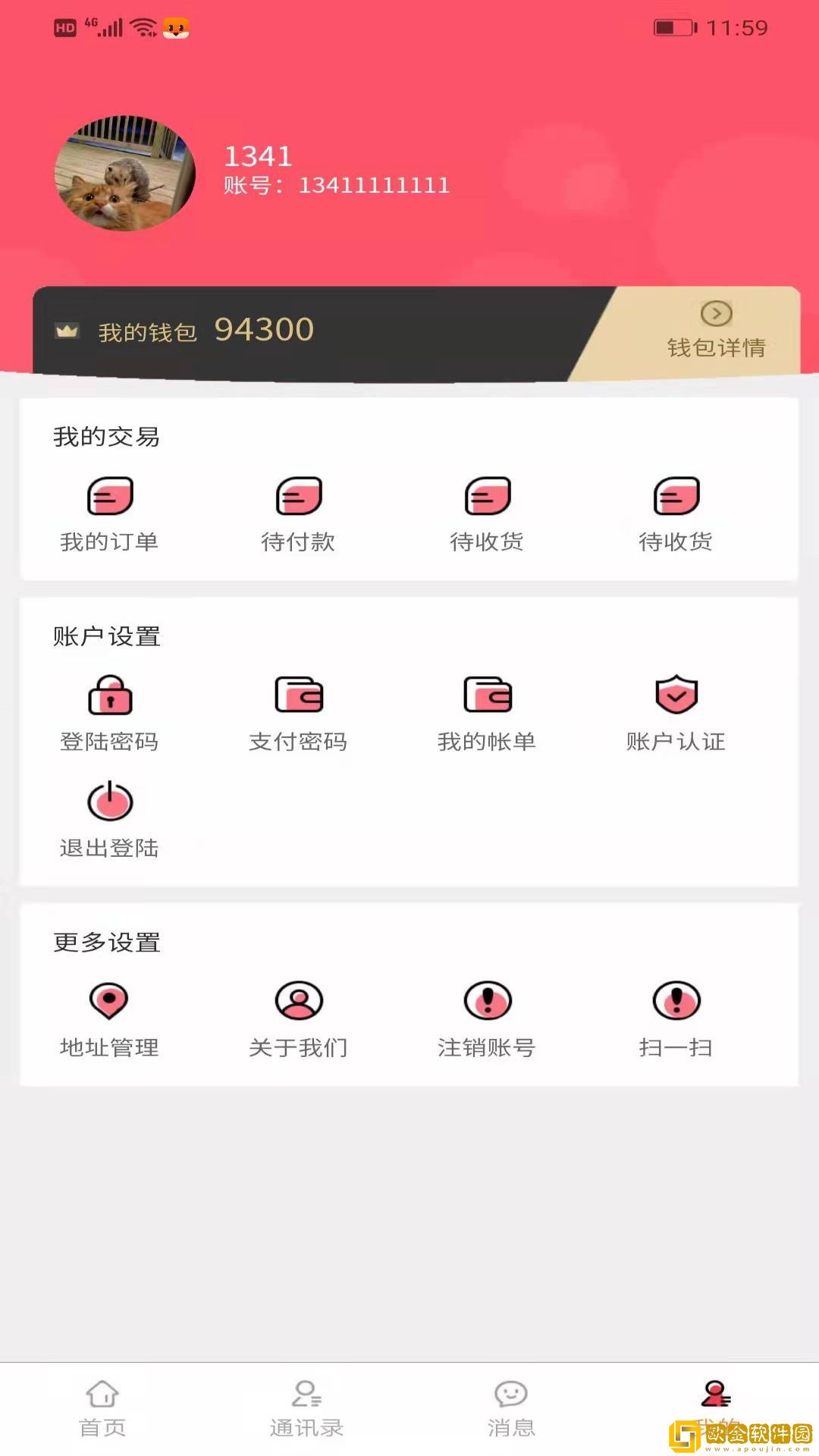Open 我的订单 orders
Image resolution: width=819 pixels, height=1456 pixels.
109,515
